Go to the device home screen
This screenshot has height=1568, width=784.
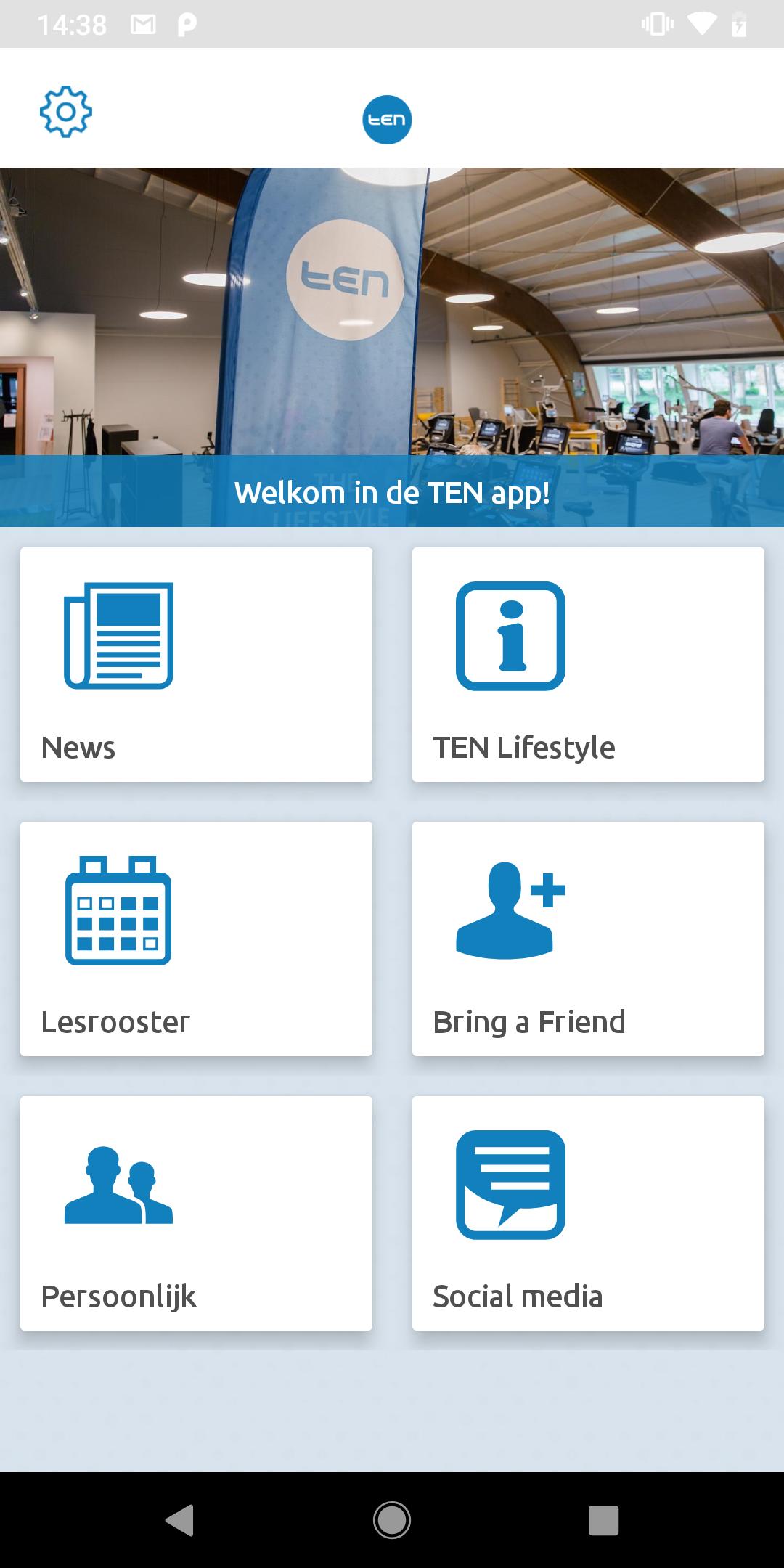[x=392, y=1519]
